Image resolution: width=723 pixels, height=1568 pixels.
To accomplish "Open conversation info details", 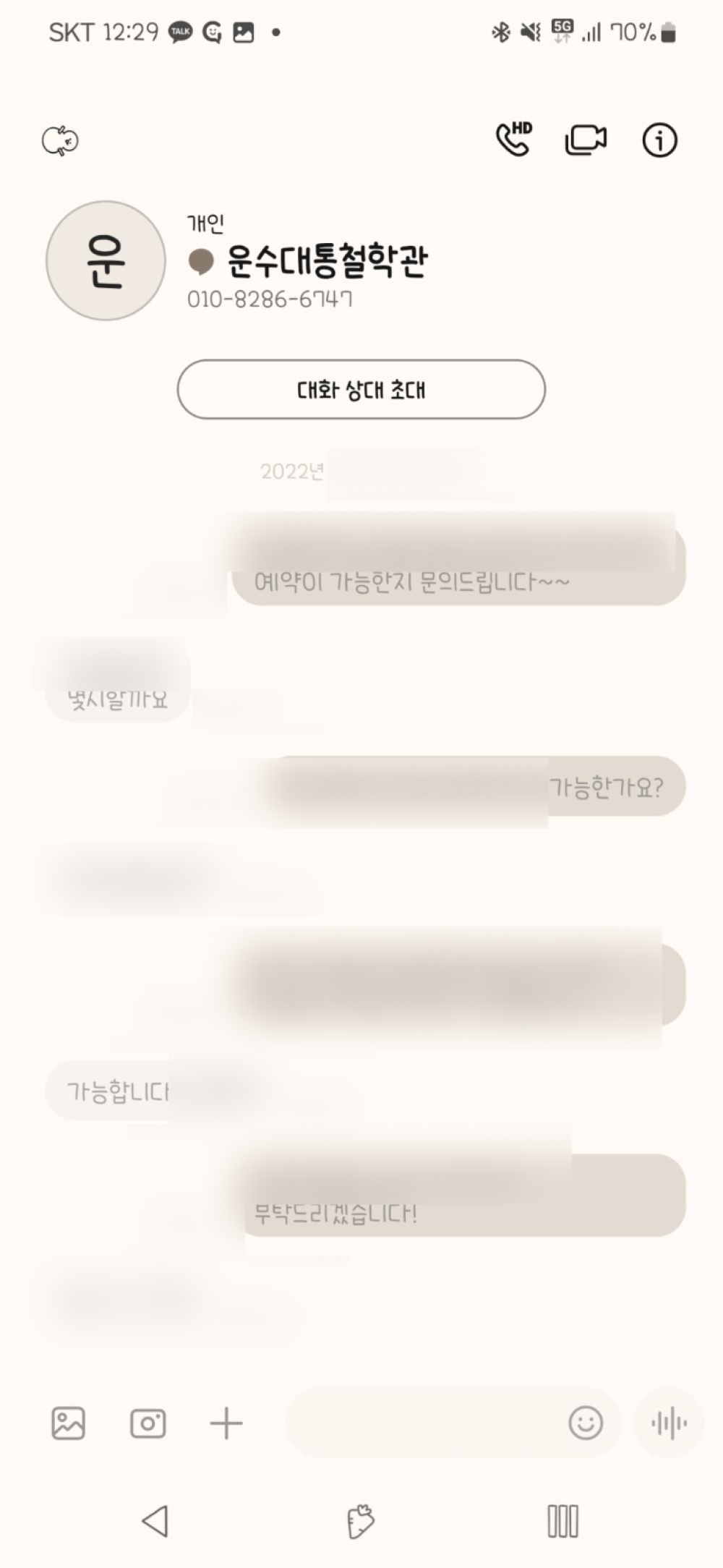I will coord(659,140).
